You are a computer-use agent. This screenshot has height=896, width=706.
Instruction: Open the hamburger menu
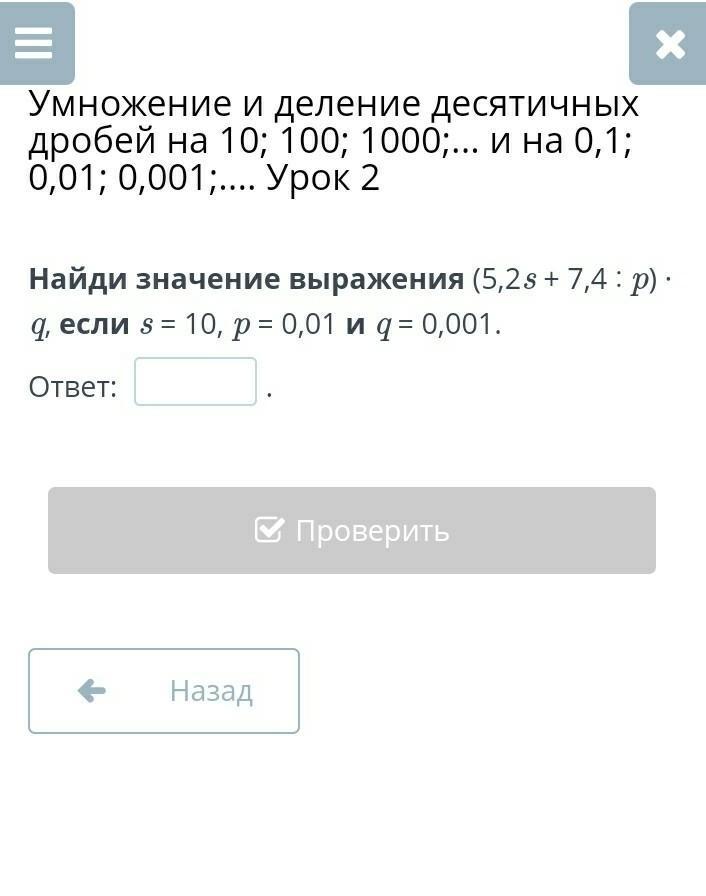click(36, 43)
